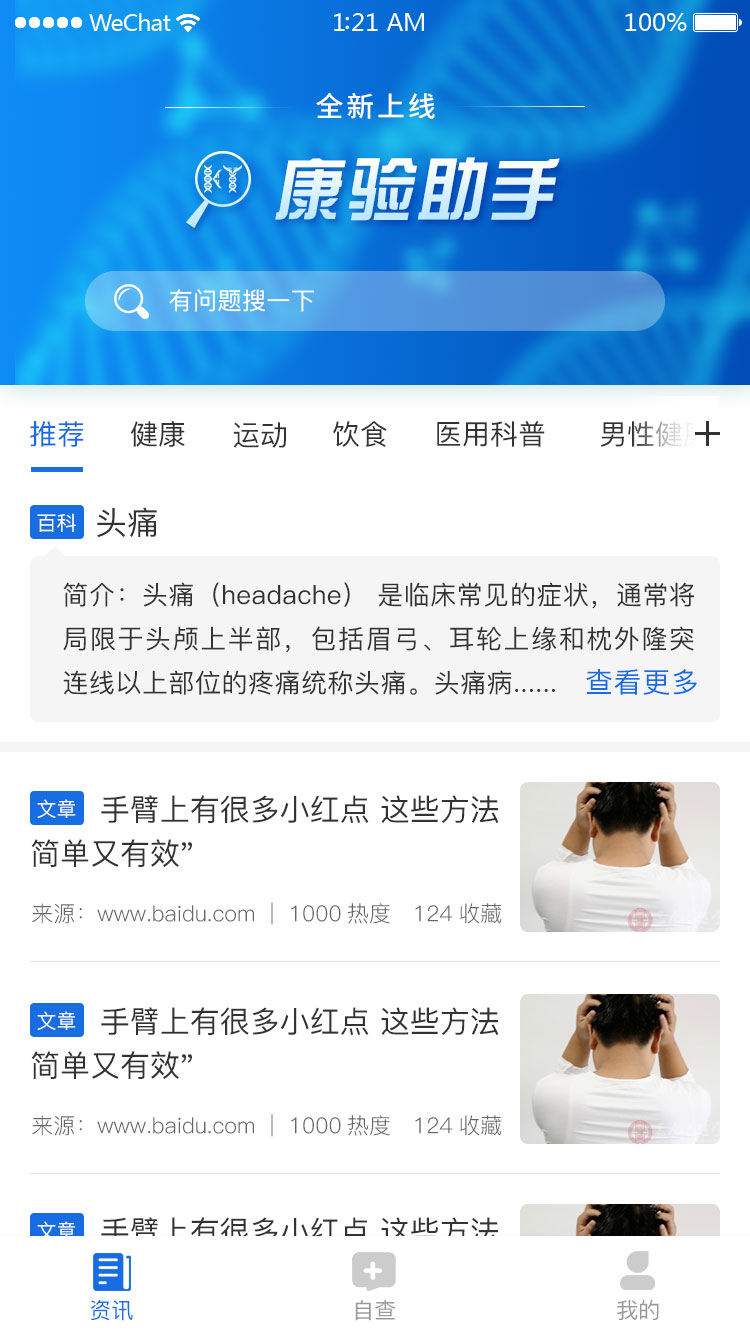Screen dimensions: 750x1334
Task: Switch to the 健康 tab
Action: coord(158,435)
